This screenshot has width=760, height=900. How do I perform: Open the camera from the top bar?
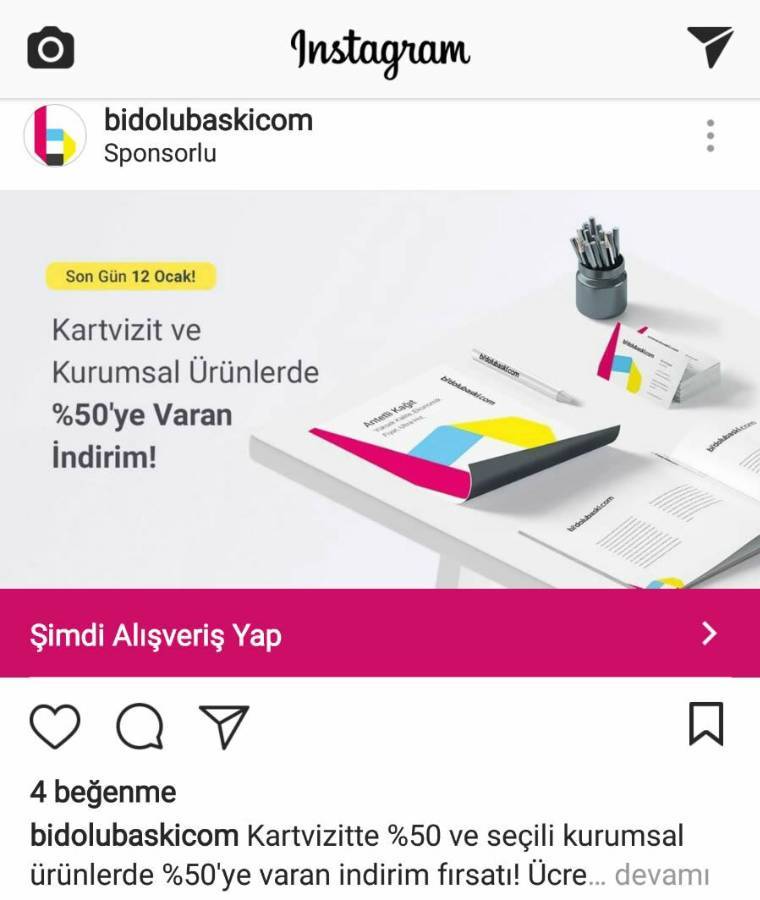coord(50,48)
